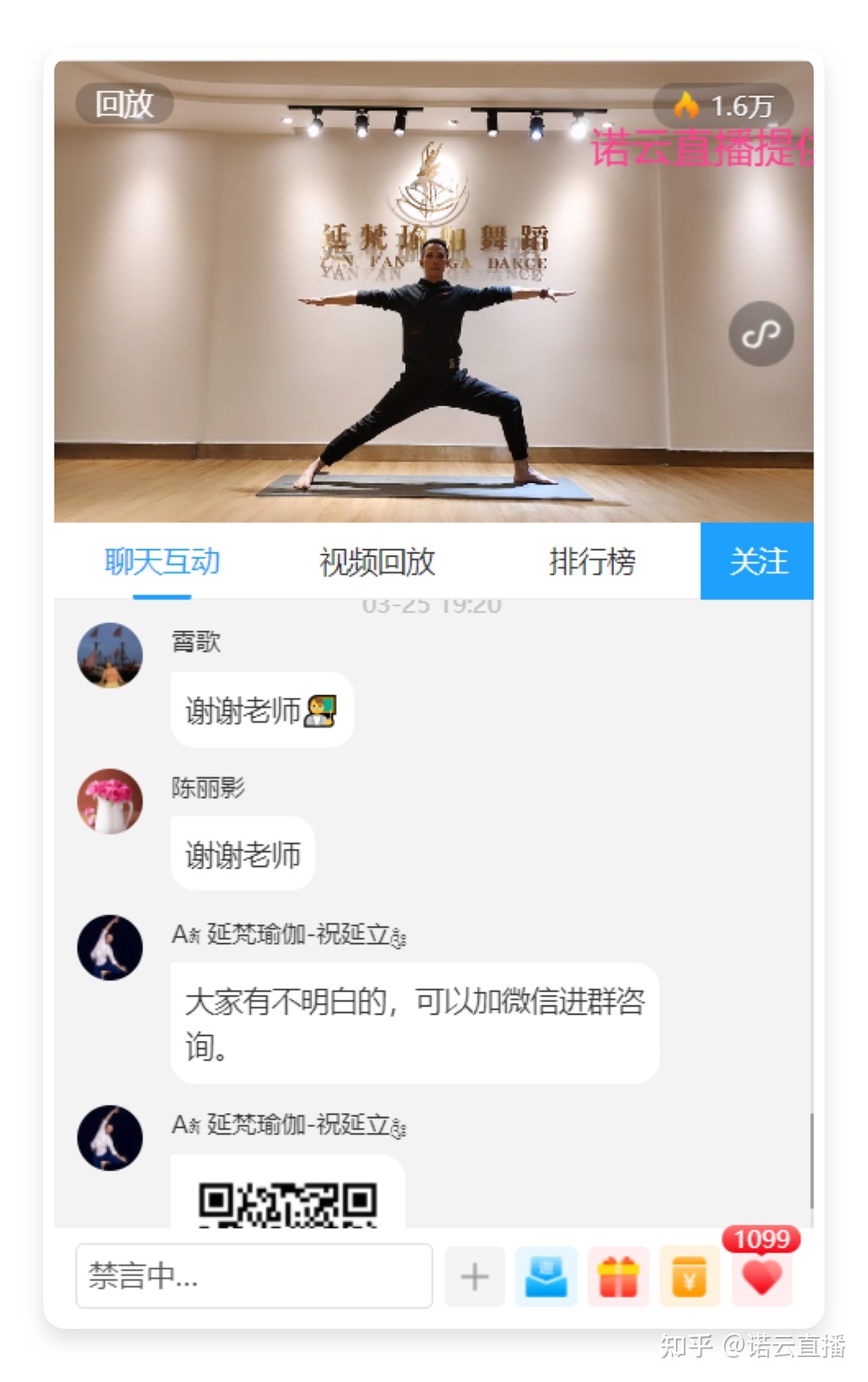Screen dimensions: 868x1382
Task: Open 陈丽影's avatar profile
Action: point(110,802)
